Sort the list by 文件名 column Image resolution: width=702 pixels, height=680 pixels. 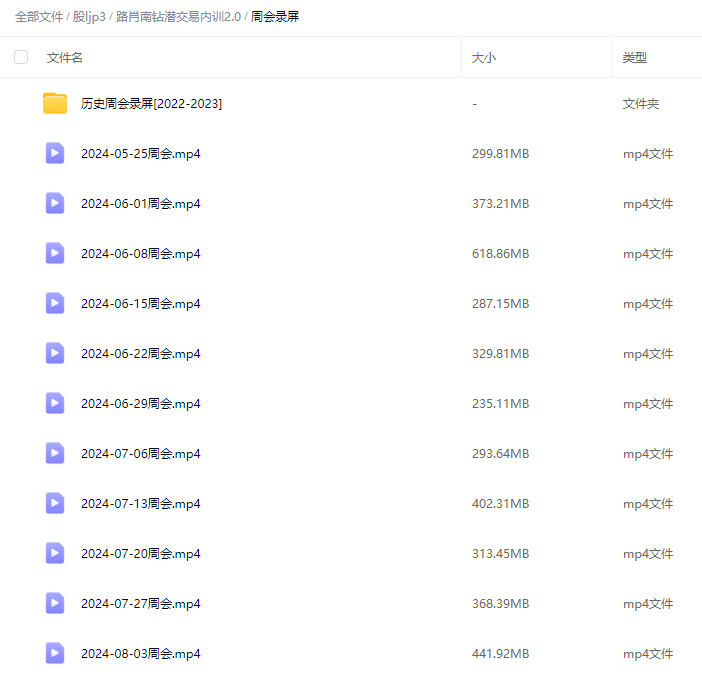[x=65, y=58]
